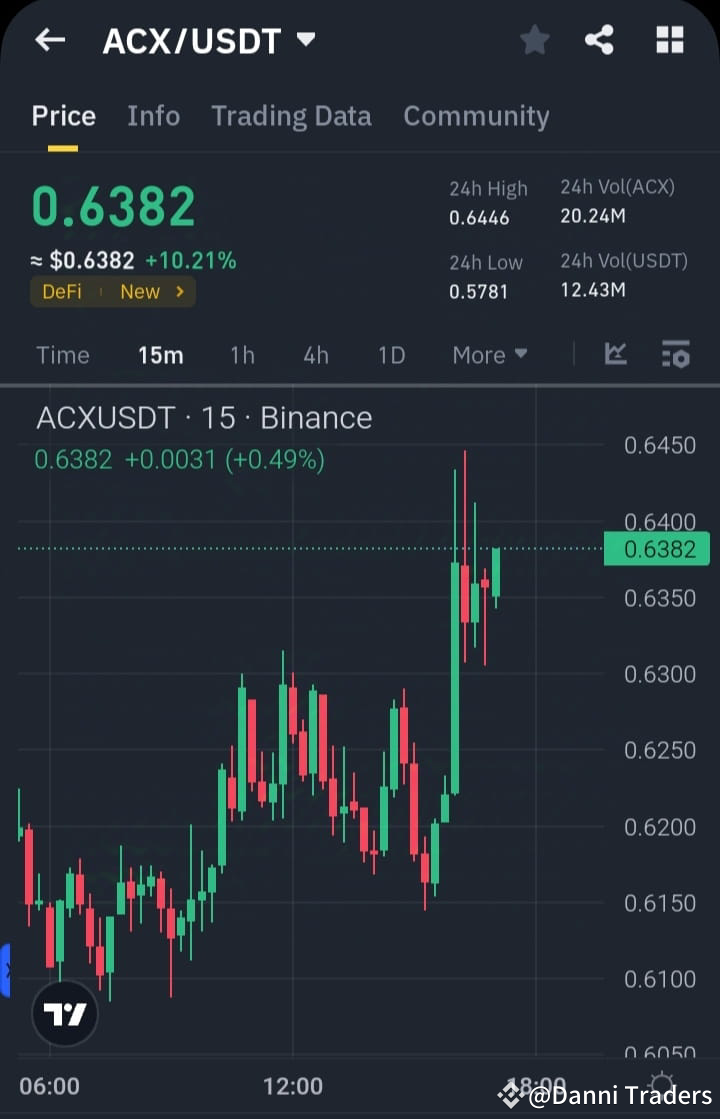Click the grid apps icon top right
This screenshot has height=1119, width=720.
[668, 40]
